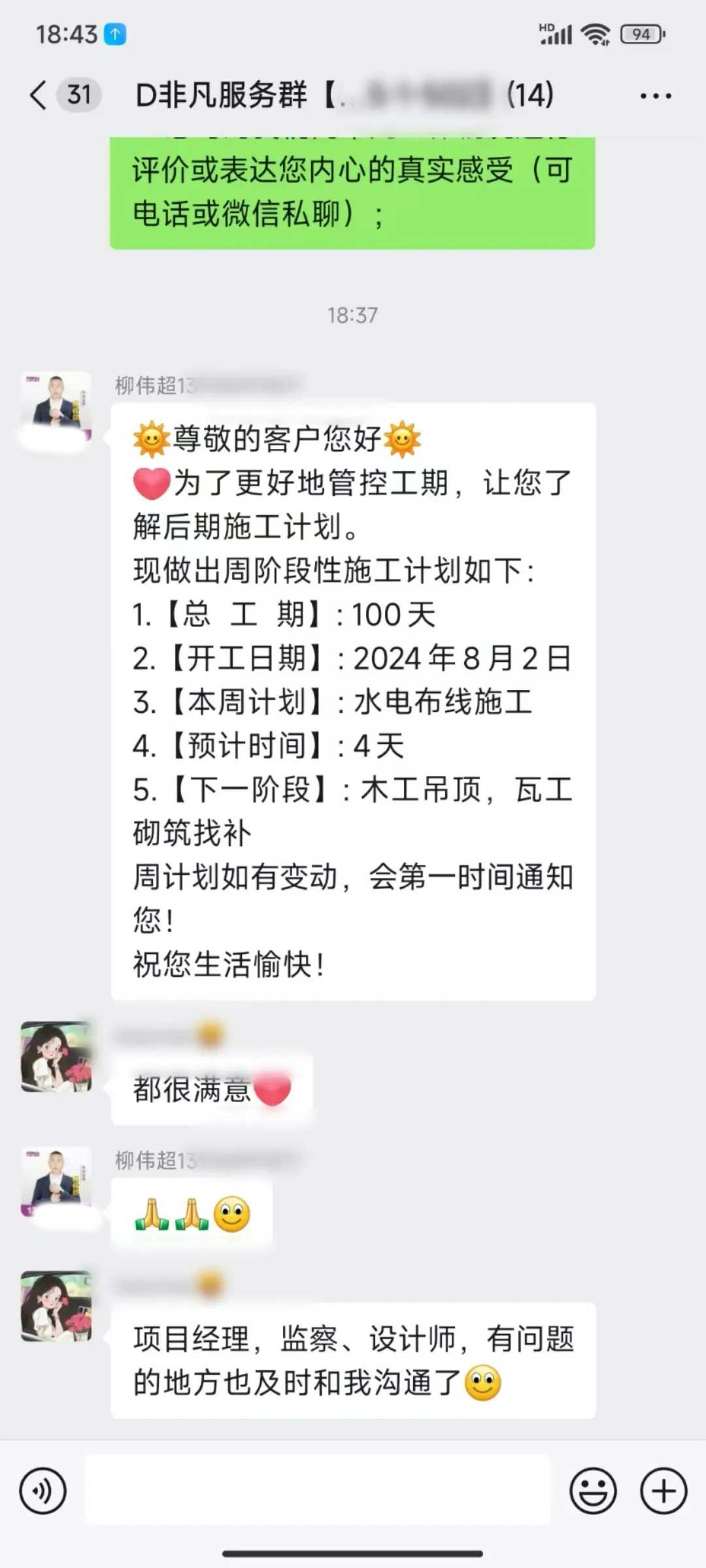The height and width of the screenshot is (1568, 706).
Task: Open the group chat overflow menu
Action: [655, 96]
